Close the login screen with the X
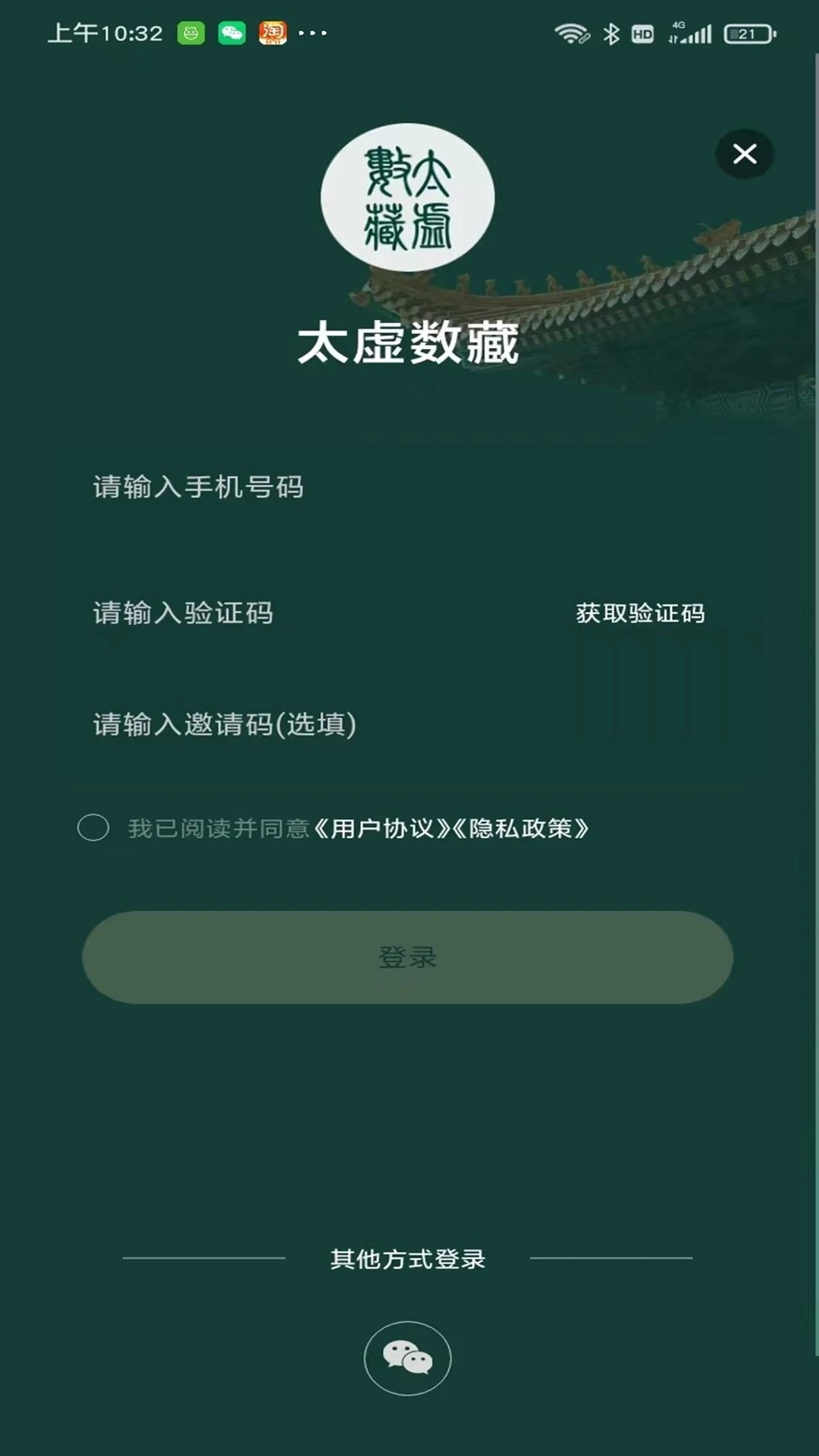 coord(746,154)
